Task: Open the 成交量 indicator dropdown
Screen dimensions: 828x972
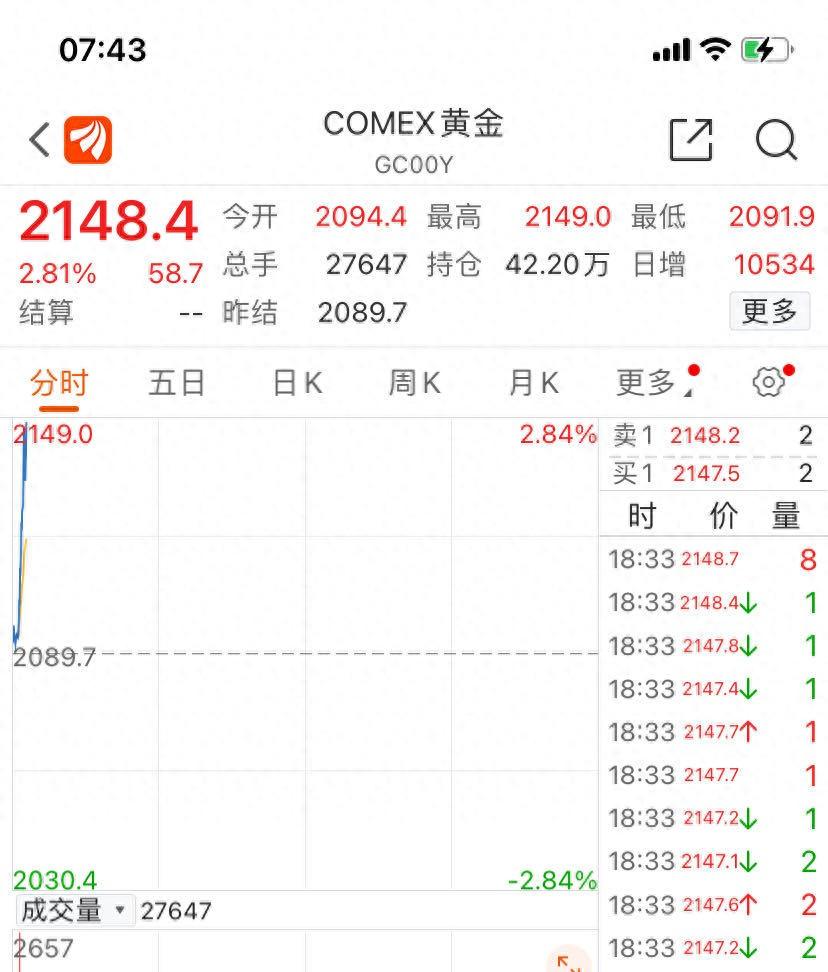Action: click(75, 910)
